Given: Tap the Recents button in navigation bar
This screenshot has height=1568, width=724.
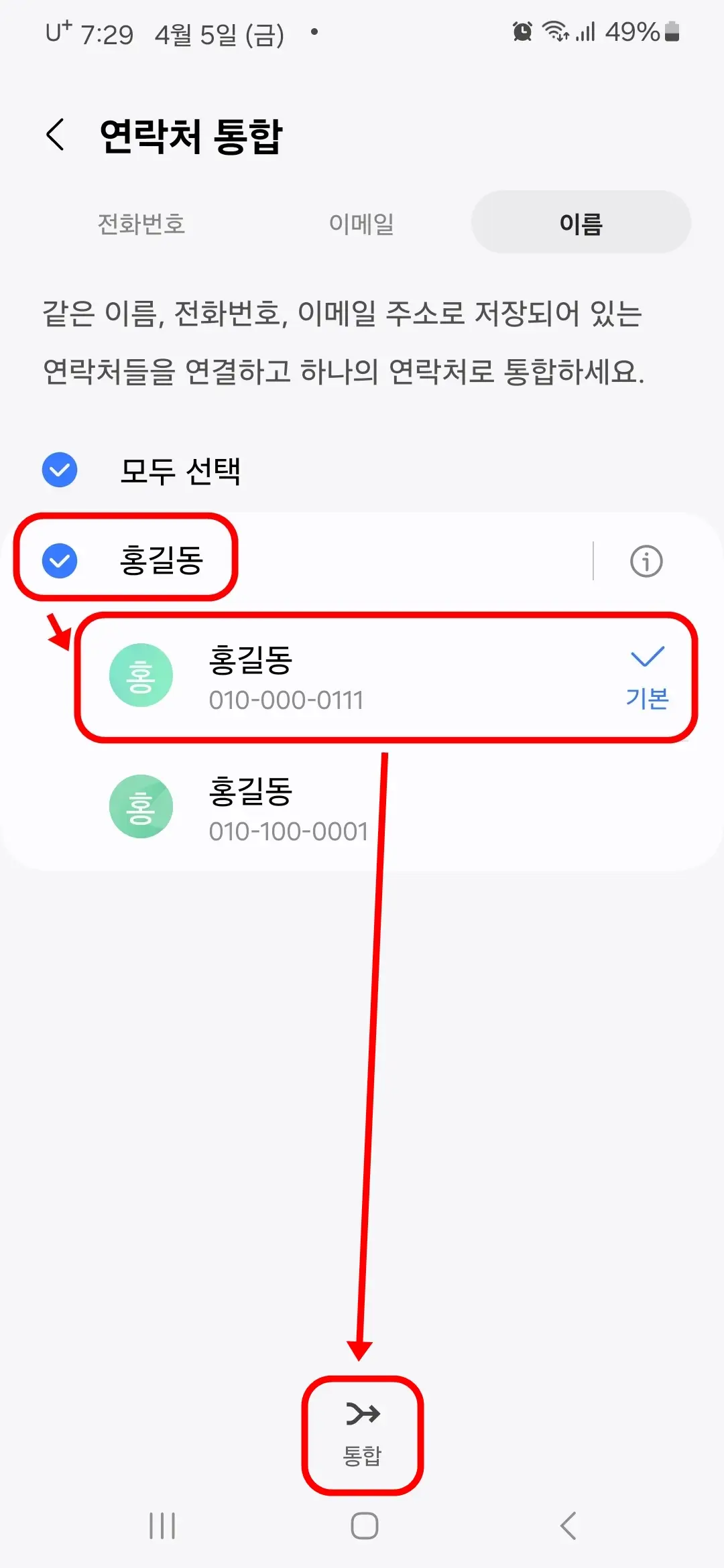Looking at the screenshot, I should (x=161, y=1526).
